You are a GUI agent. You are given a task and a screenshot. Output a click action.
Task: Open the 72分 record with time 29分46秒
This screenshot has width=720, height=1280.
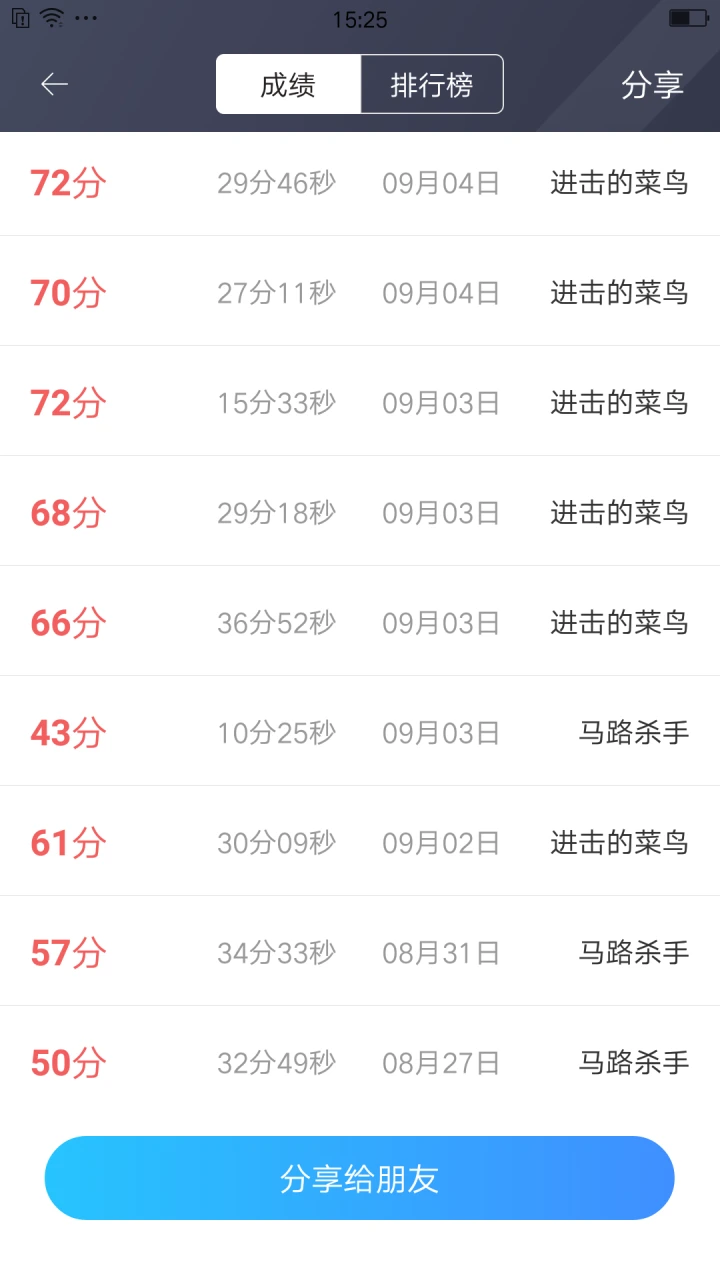(360, 183)
